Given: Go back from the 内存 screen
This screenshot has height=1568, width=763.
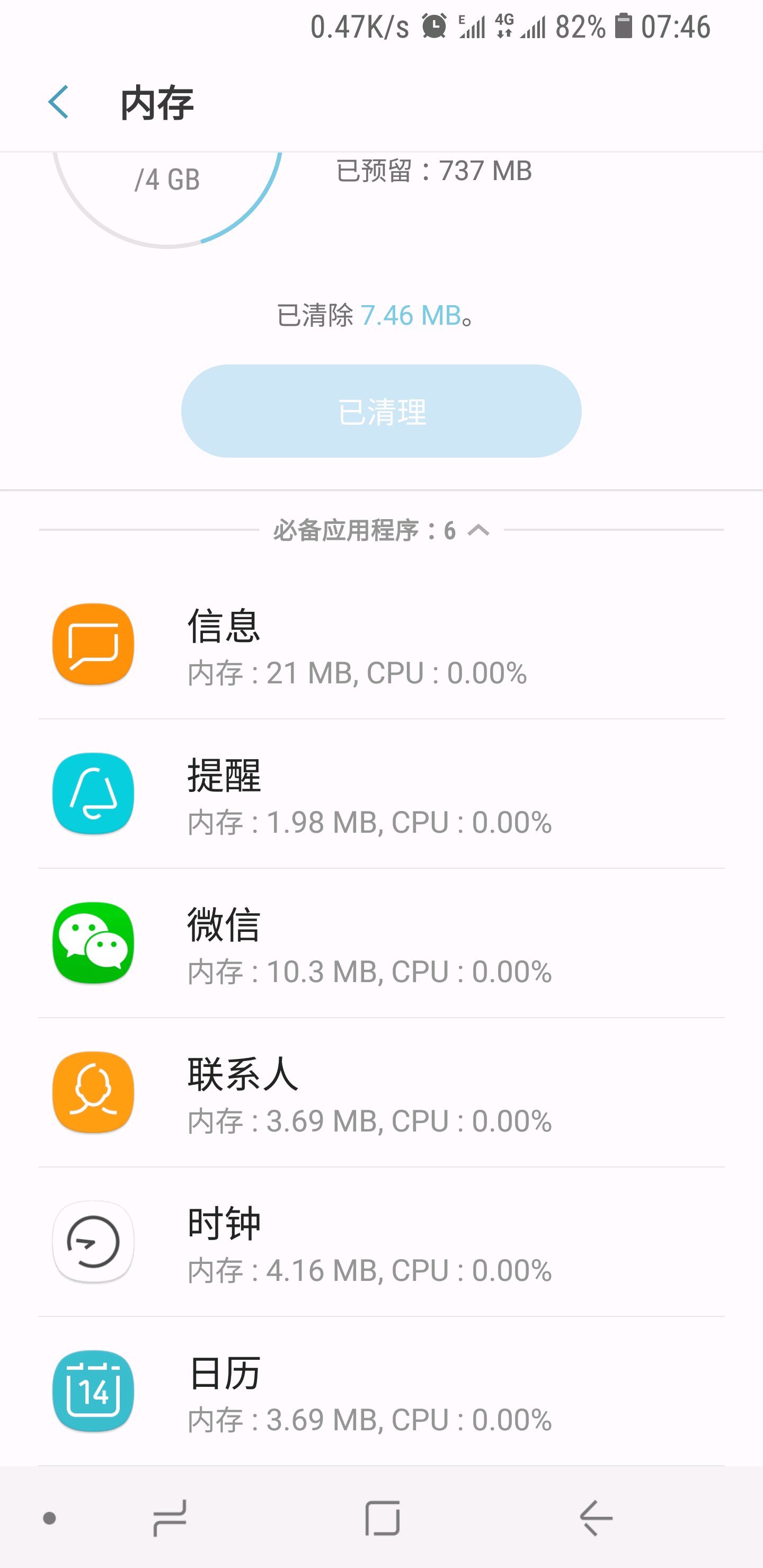Looking at the screenshot, I should click(x=58, y=102).
